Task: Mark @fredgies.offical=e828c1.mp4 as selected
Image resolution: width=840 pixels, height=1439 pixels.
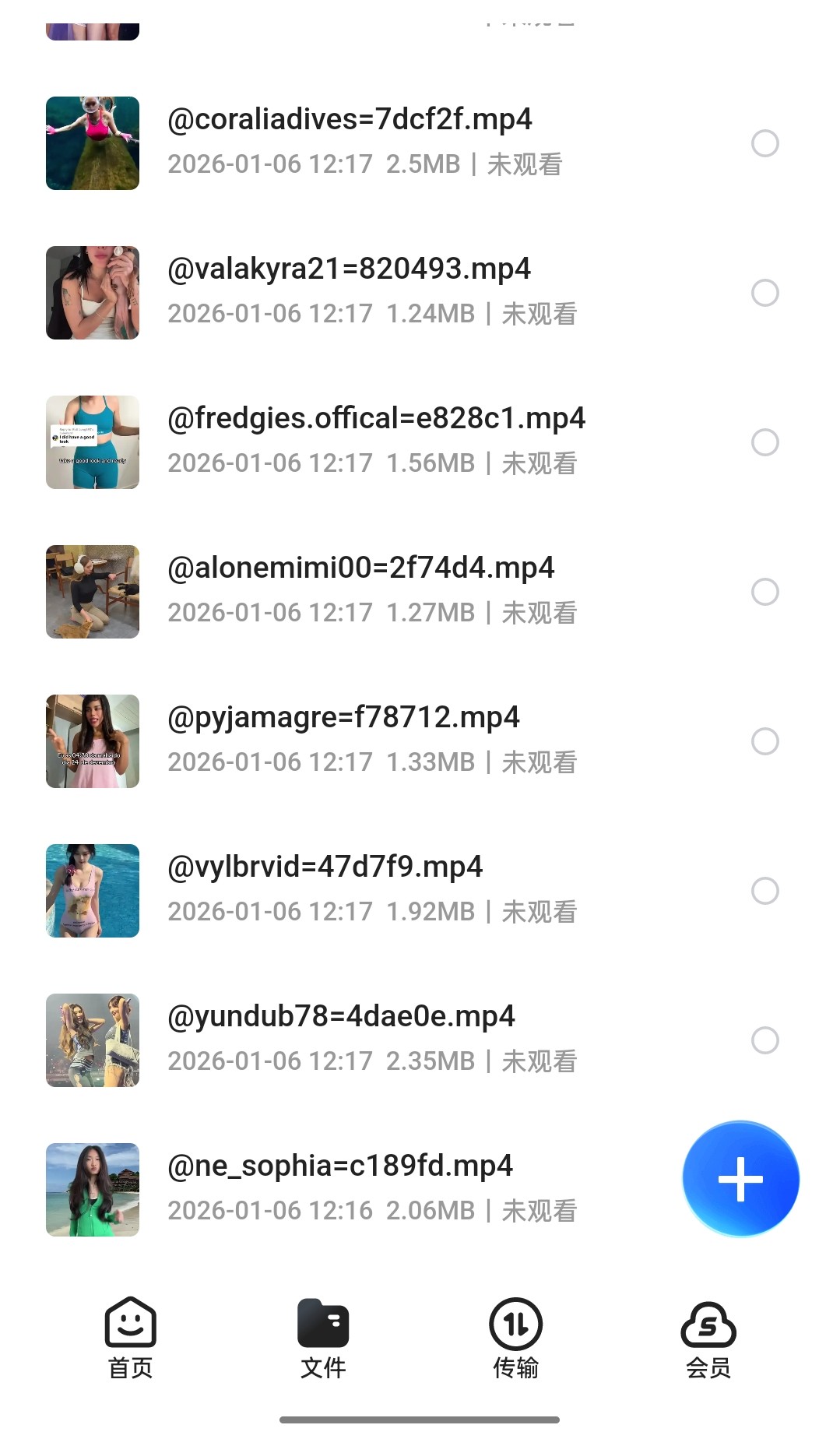Action: coord(764,442)
